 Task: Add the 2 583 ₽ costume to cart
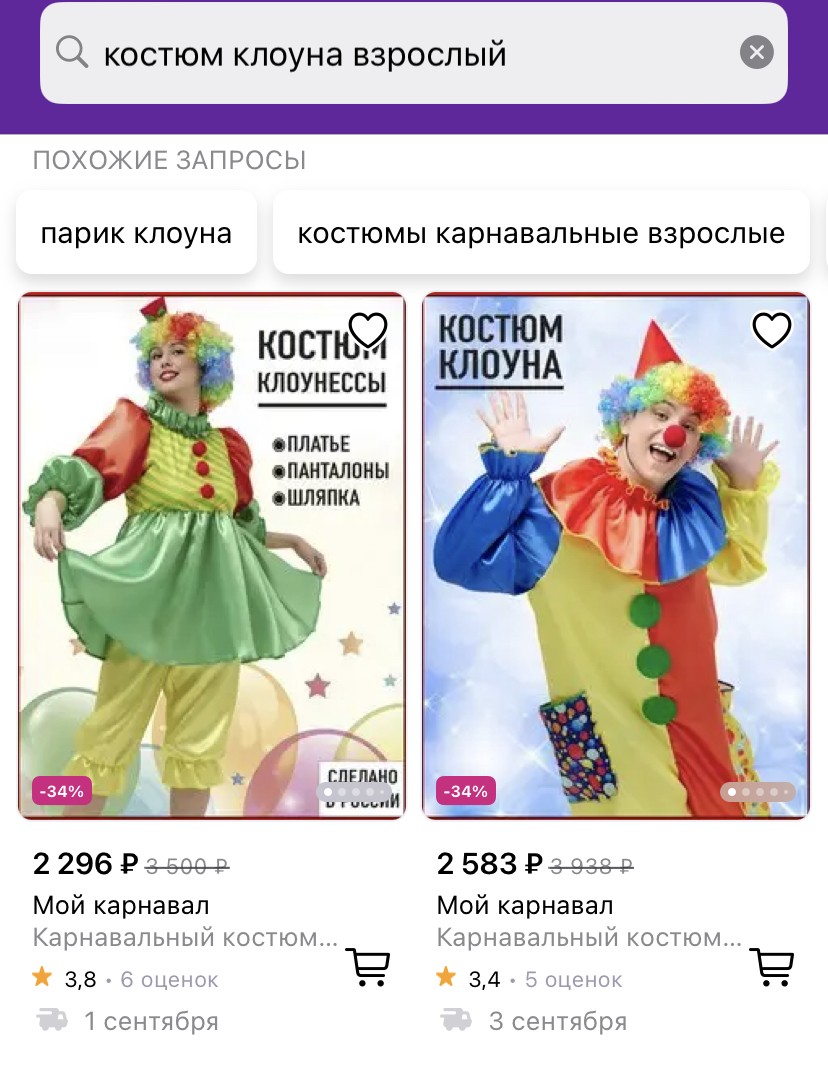tap(771, 966)
